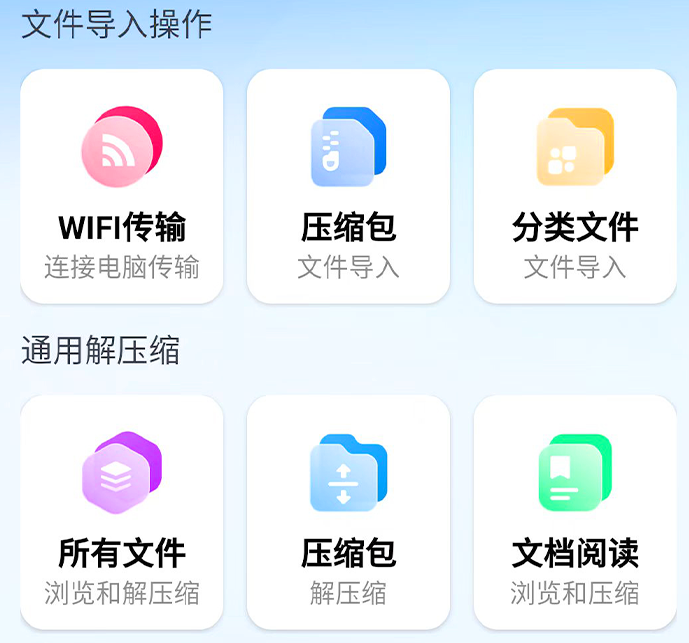689x643 pixels.
Task: Open 分类文件 import card
Action: [575, 186]
